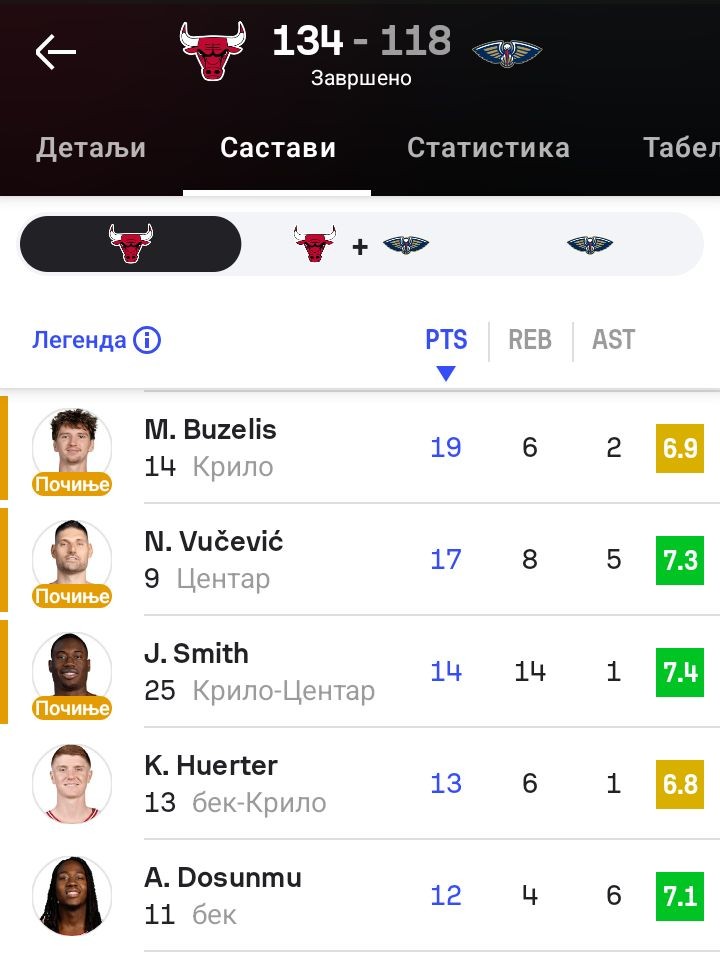Select the Састави tab
Image resolution: width=720 pixels, height=960 pixels.
(278, 148)
